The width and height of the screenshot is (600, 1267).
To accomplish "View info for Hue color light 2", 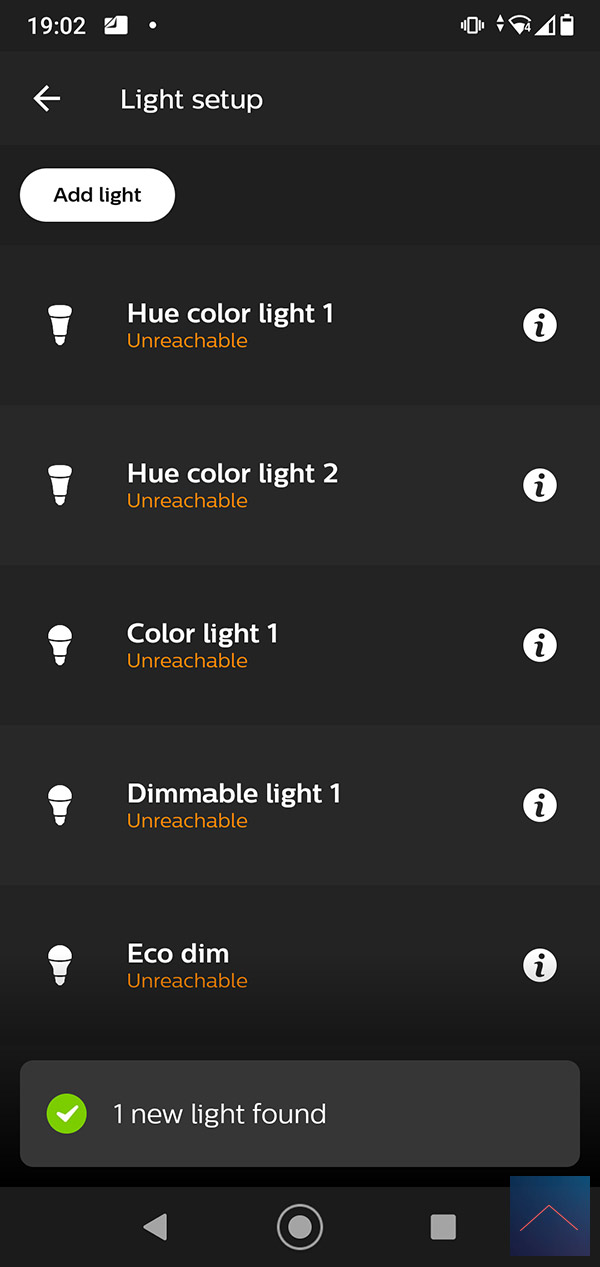I will [540, 485].
